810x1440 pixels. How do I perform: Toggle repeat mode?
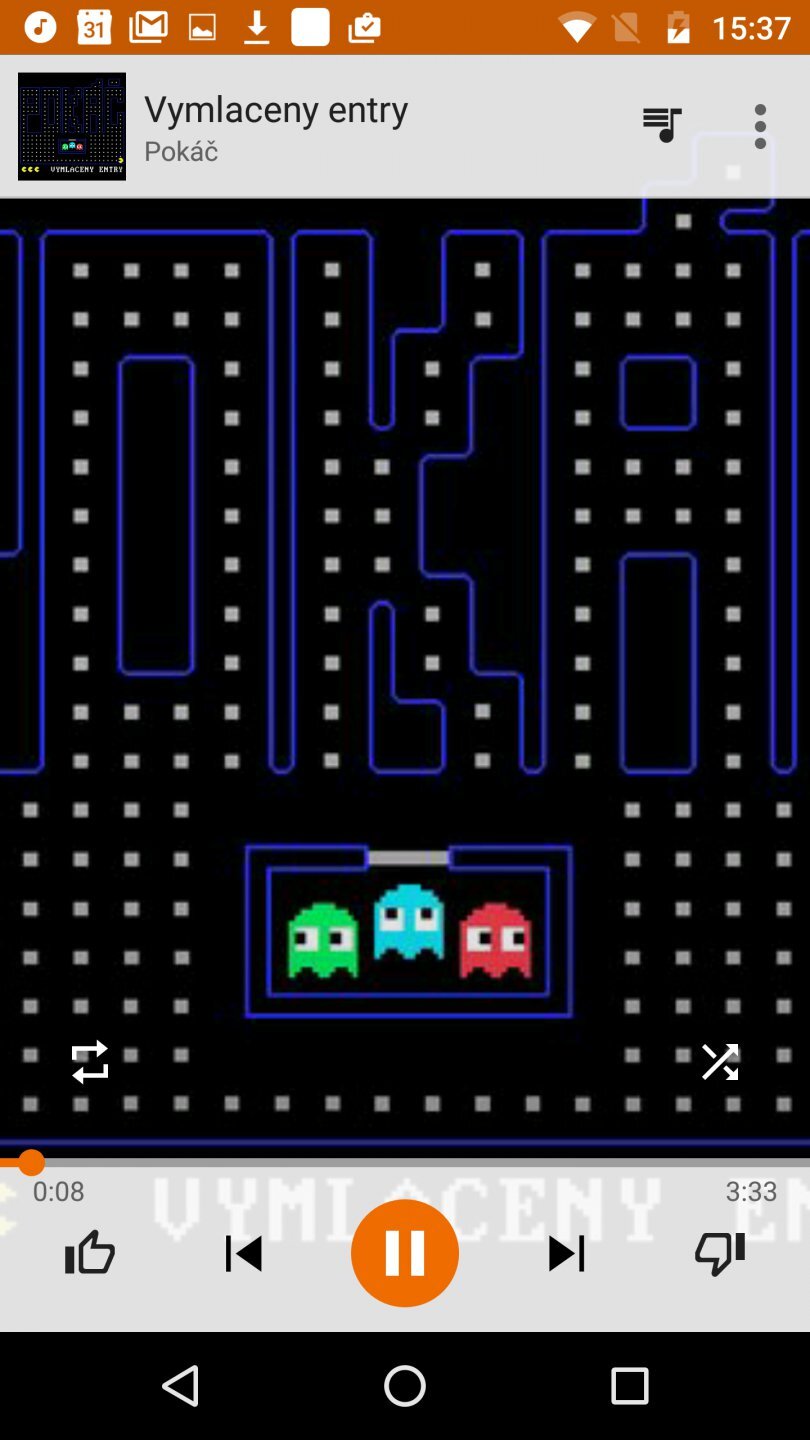(x=90, y=1062)
